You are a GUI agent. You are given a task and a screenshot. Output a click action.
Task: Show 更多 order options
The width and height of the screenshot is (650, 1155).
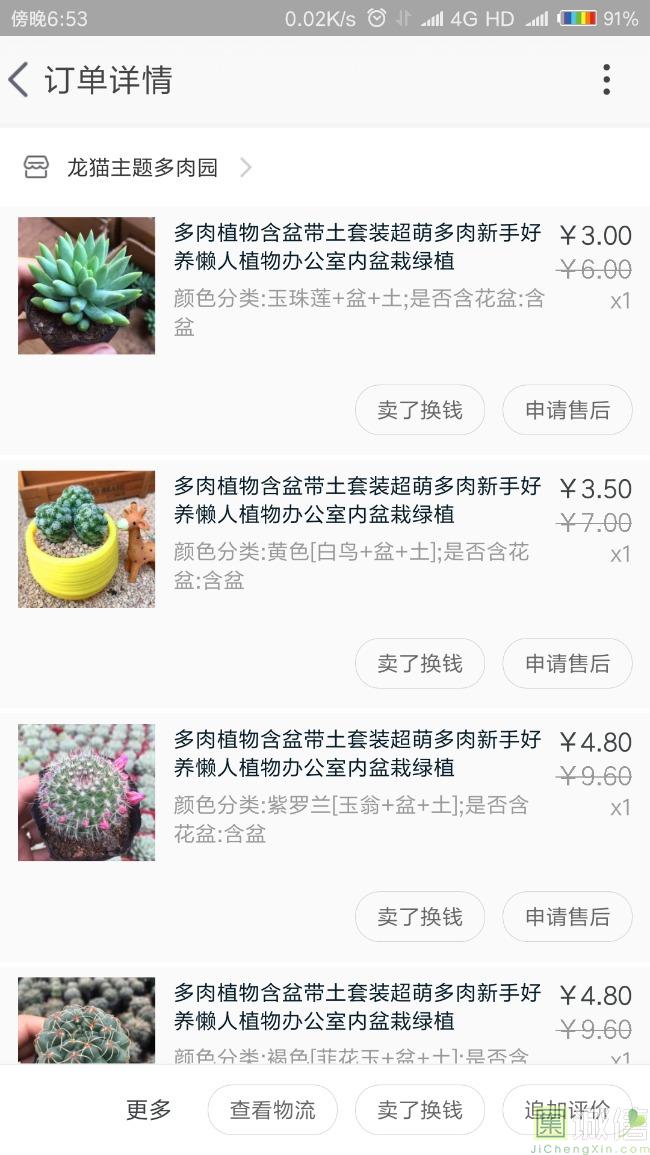coord(149,1110)
